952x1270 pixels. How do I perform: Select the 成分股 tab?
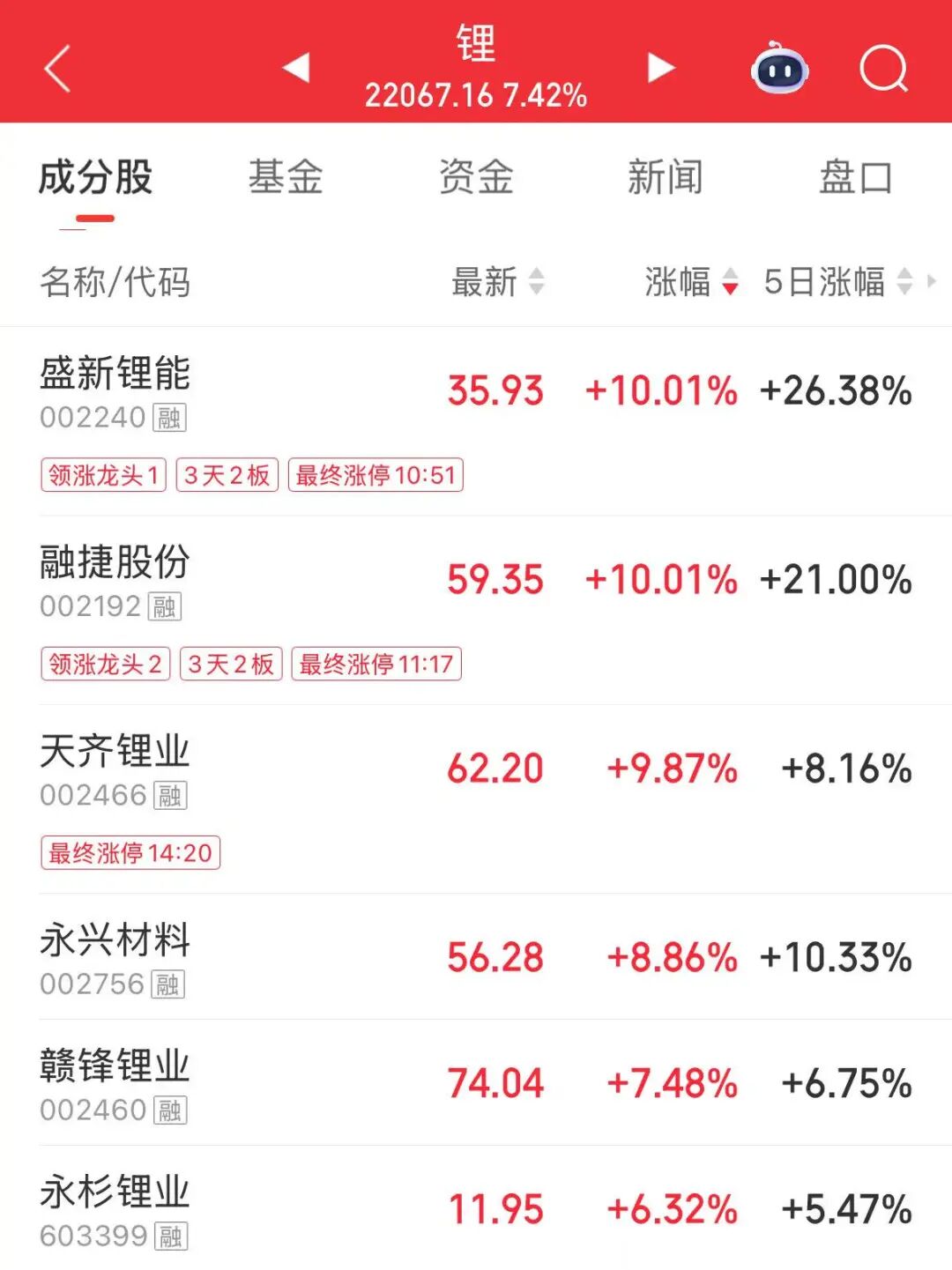coord(95,177)
